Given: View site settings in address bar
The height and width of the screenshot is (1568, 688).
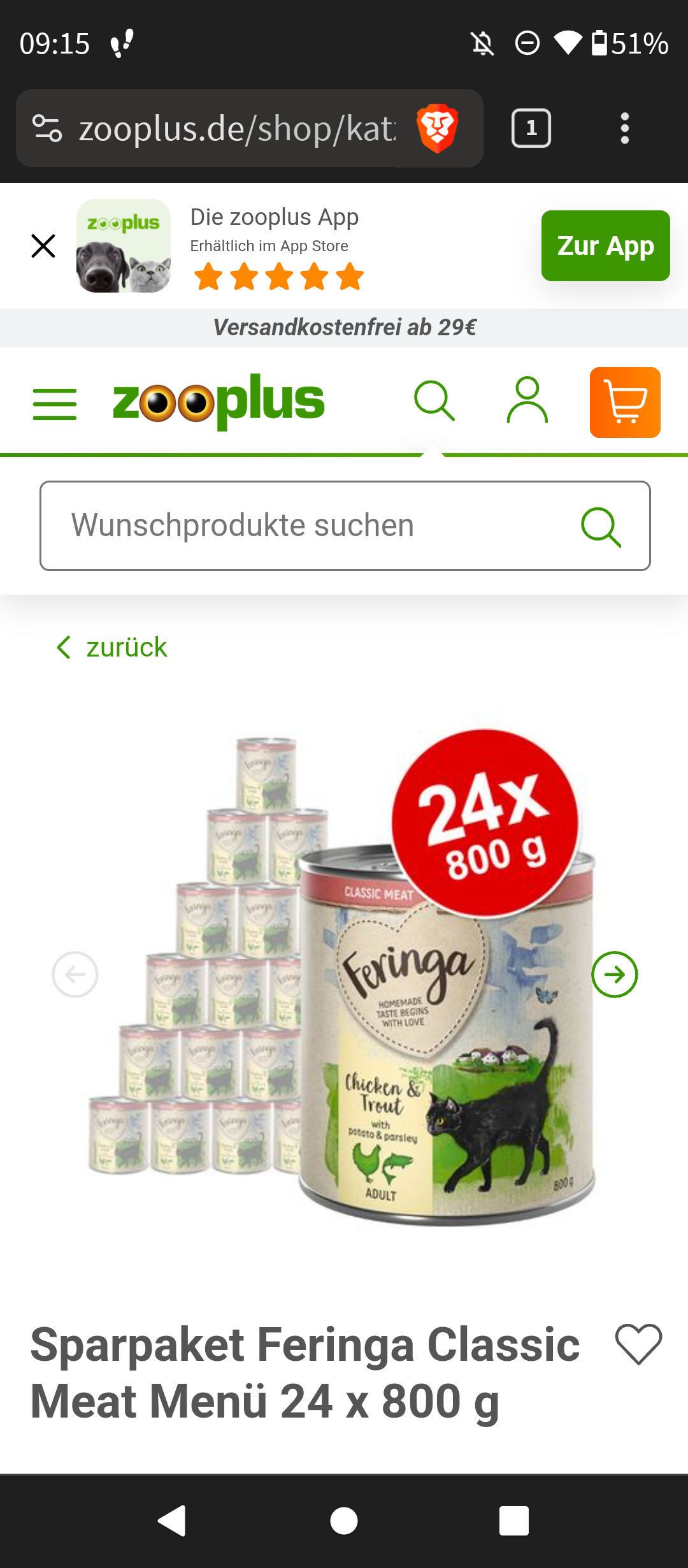Looking at the screenshot, I should pos(47,129).
